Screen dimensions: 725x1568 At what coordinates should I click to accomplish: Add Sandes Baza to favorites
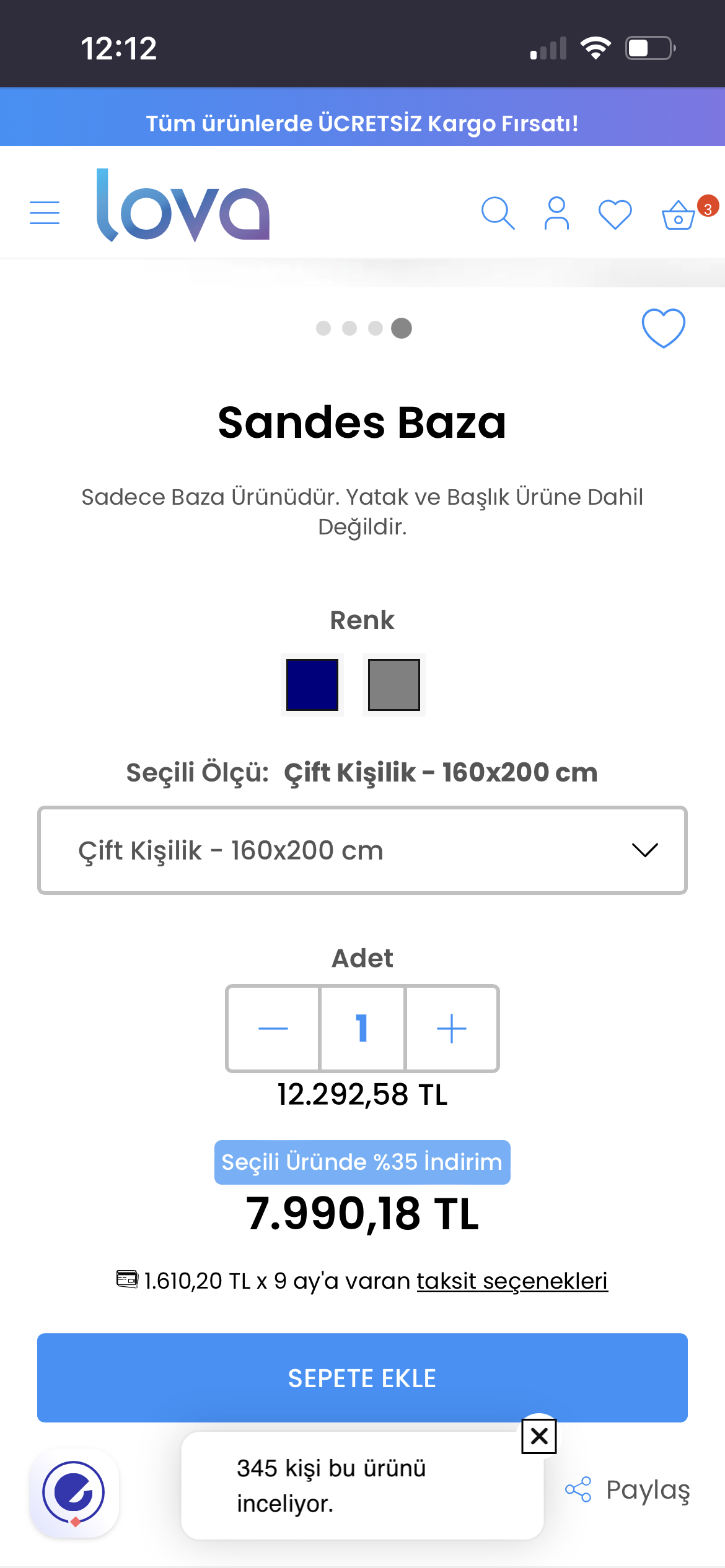(663, 328)
